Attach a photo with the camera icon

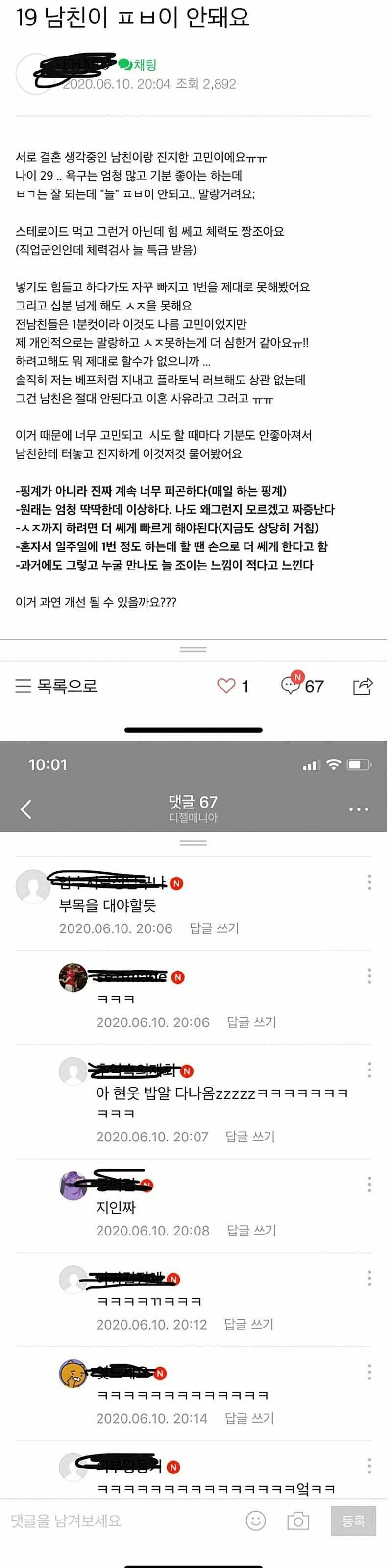pos(298,1520)
